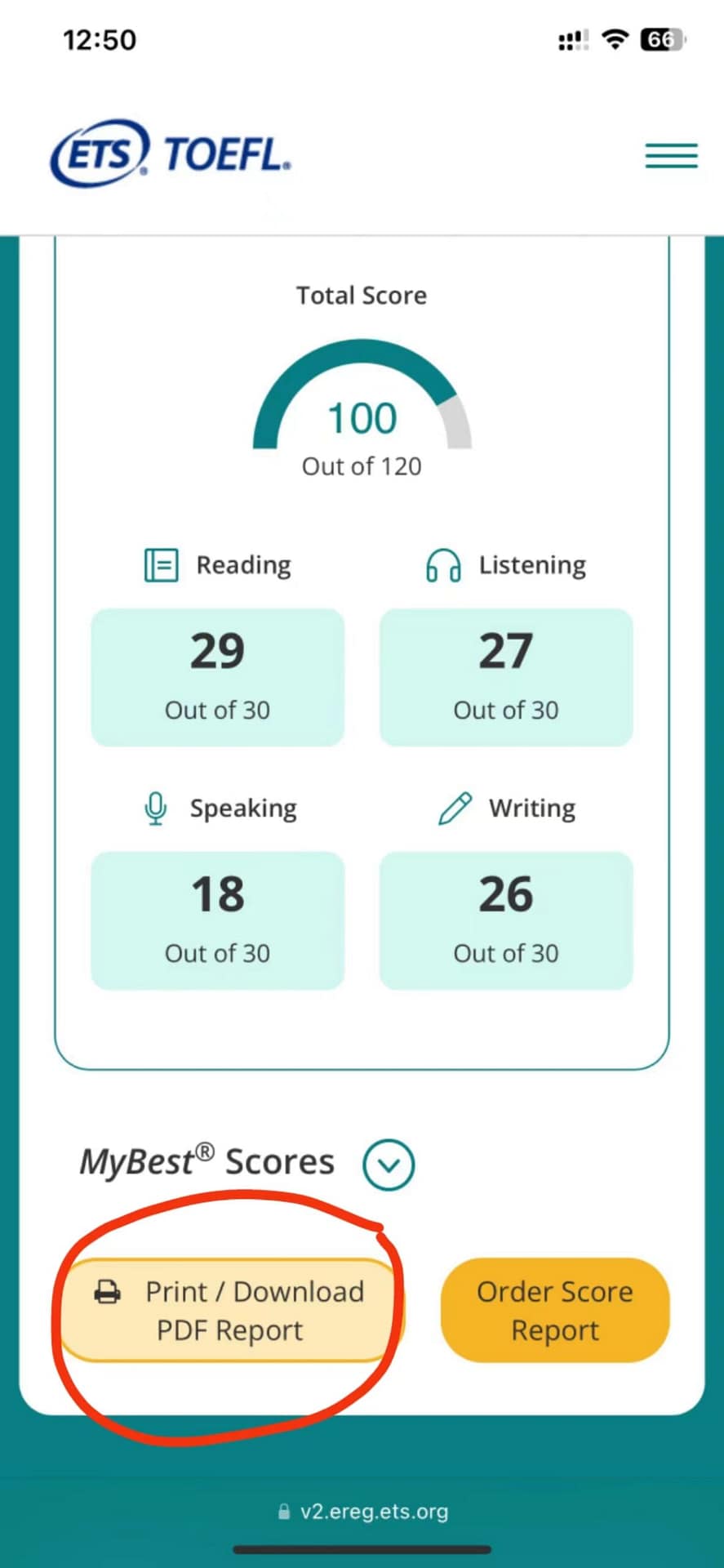Open the ETS TOEFL home logo
The width and height of the screenshot is (724, 1568).
171,154
